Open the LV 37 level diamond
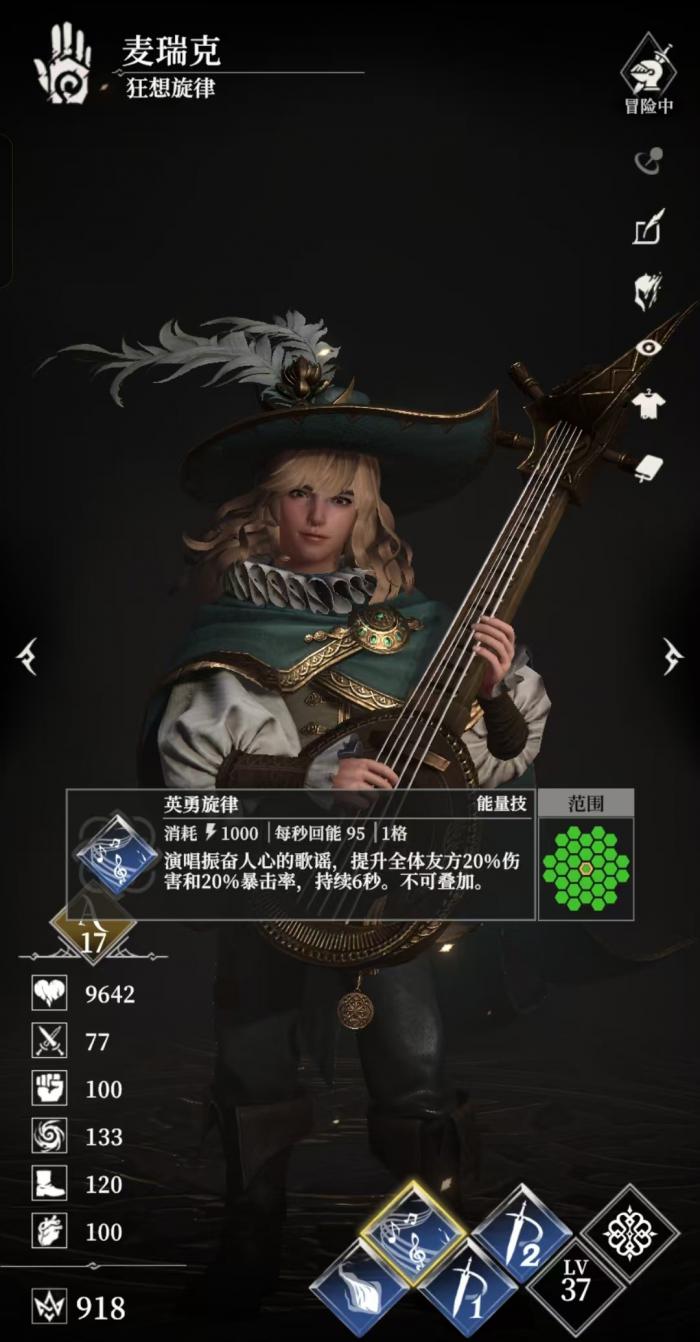 576,1286
